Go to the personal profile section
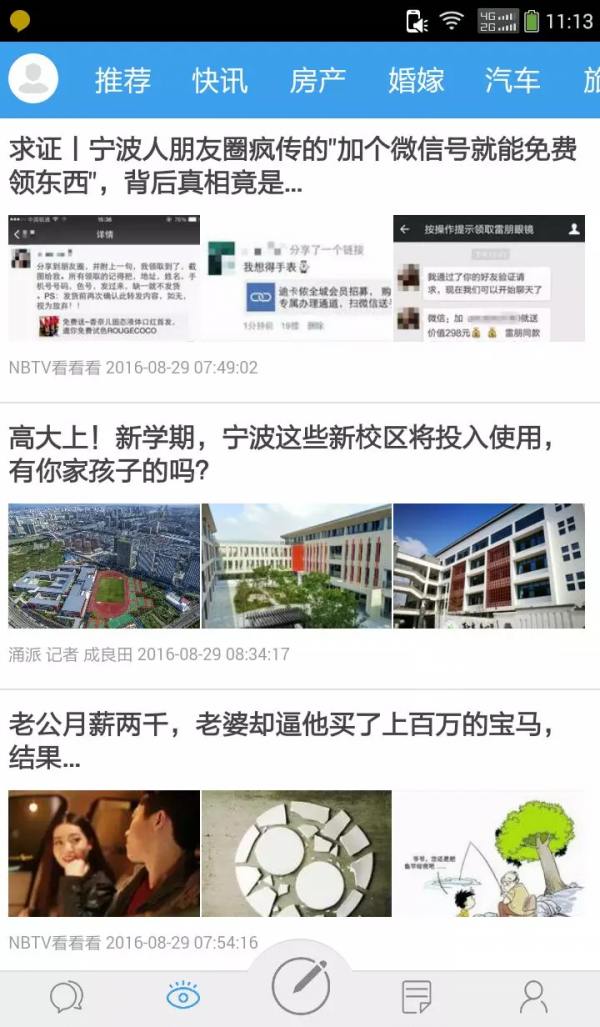The width and height of the screenshot is (600, 1027). point(534,996)
